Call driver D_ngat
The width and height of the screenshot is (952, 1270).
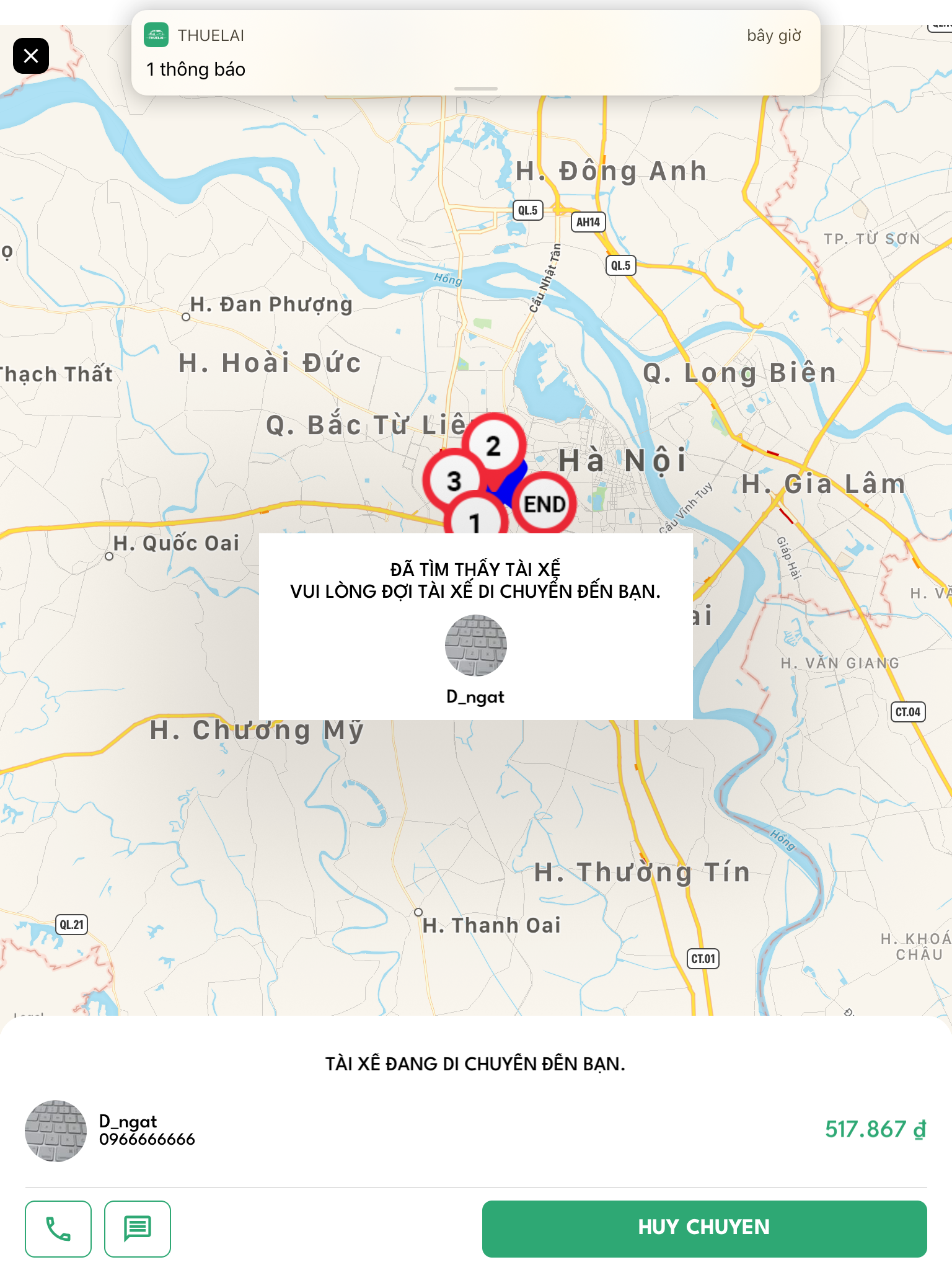pos(58,1228)
